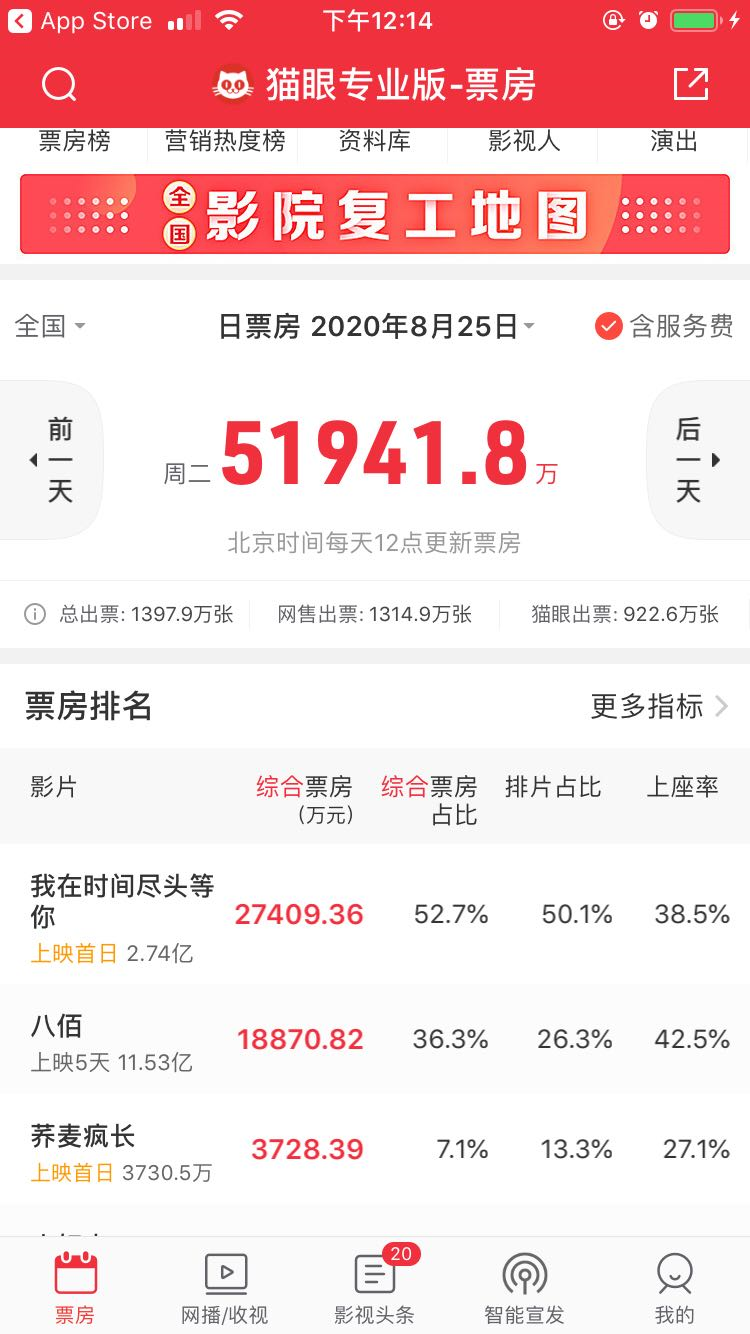View details for 荞麦疯长
Image resolution: width=750 pixels, height=1334 pixels.
(84, 1137)
